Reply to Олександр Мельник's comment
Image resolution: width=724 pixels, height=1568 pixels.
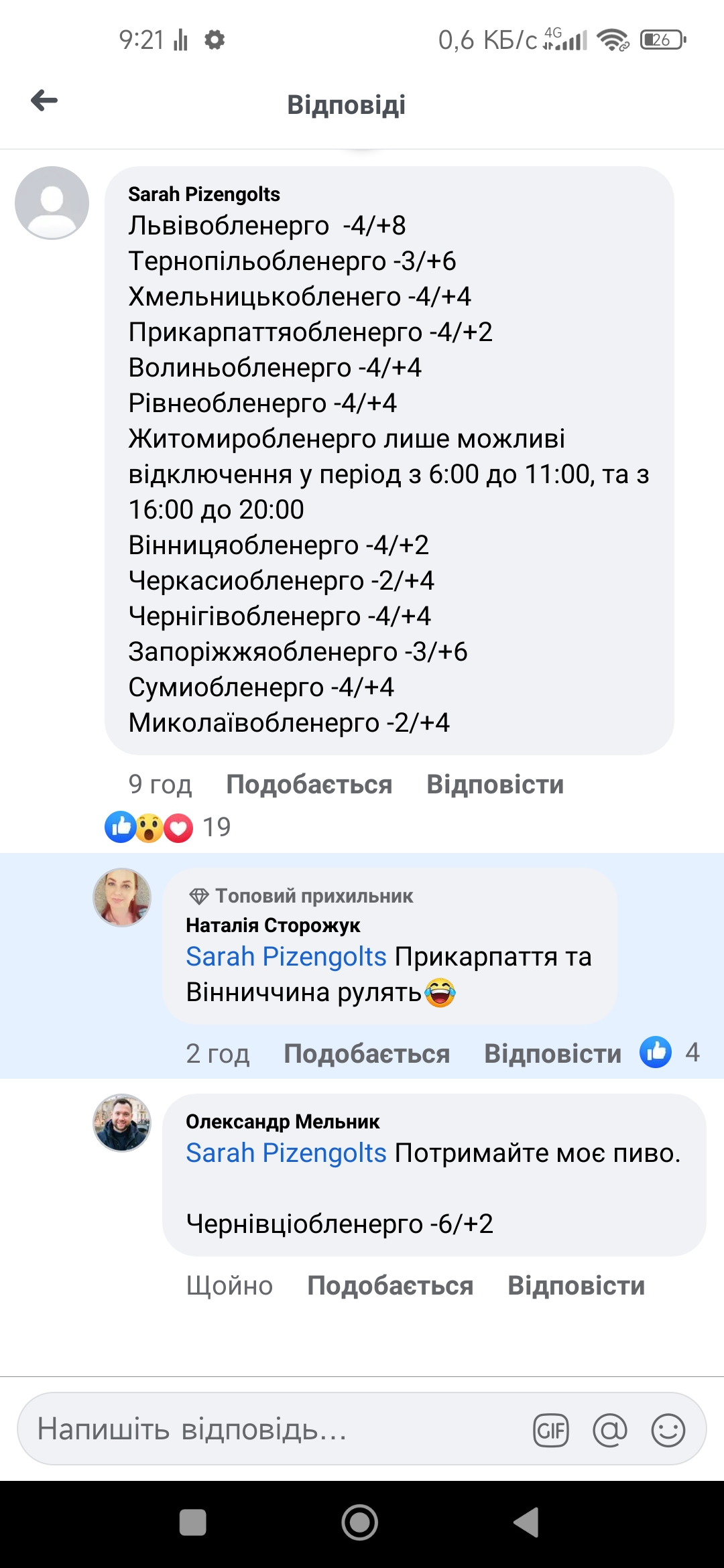point(576,1286)
